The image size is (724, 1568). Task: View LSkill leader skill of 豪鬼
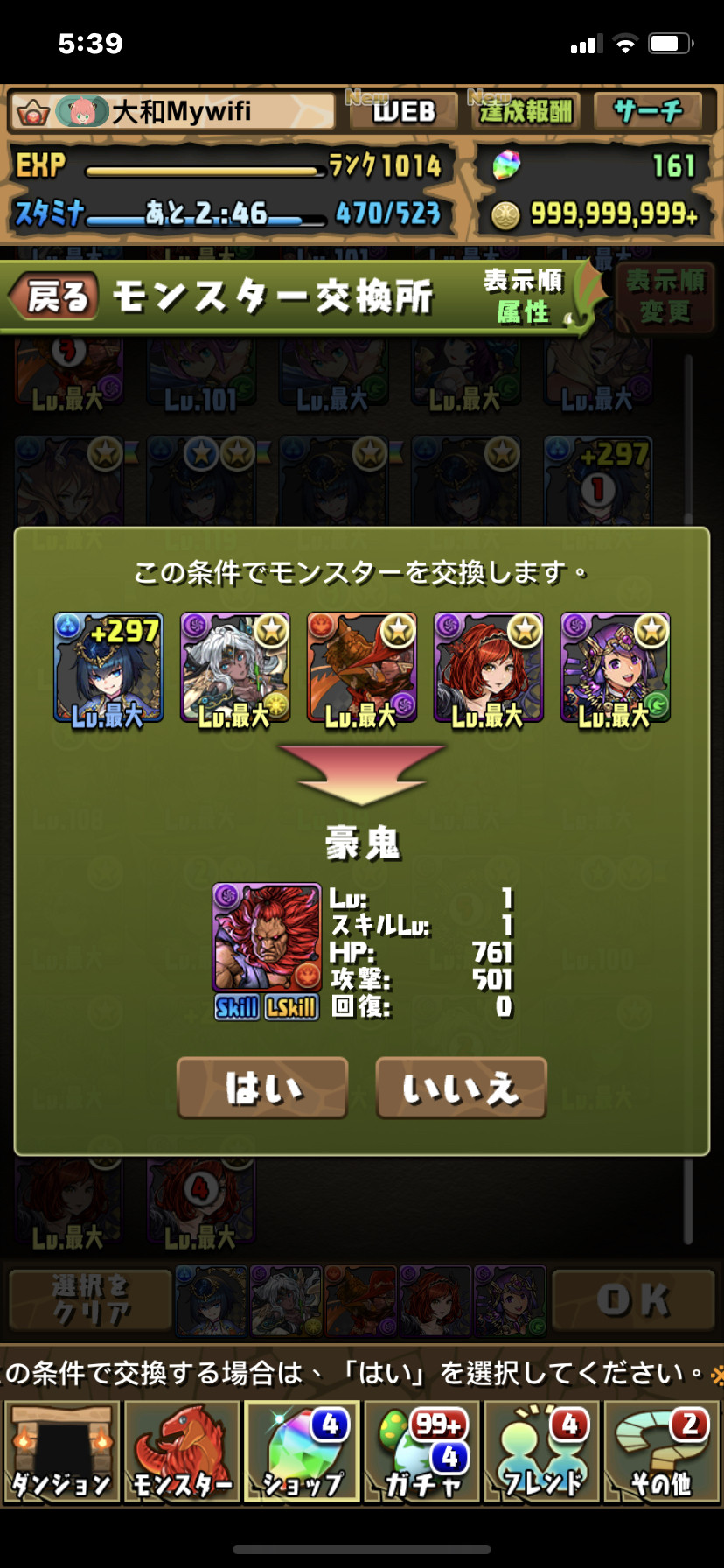(x=292, y=1007)
